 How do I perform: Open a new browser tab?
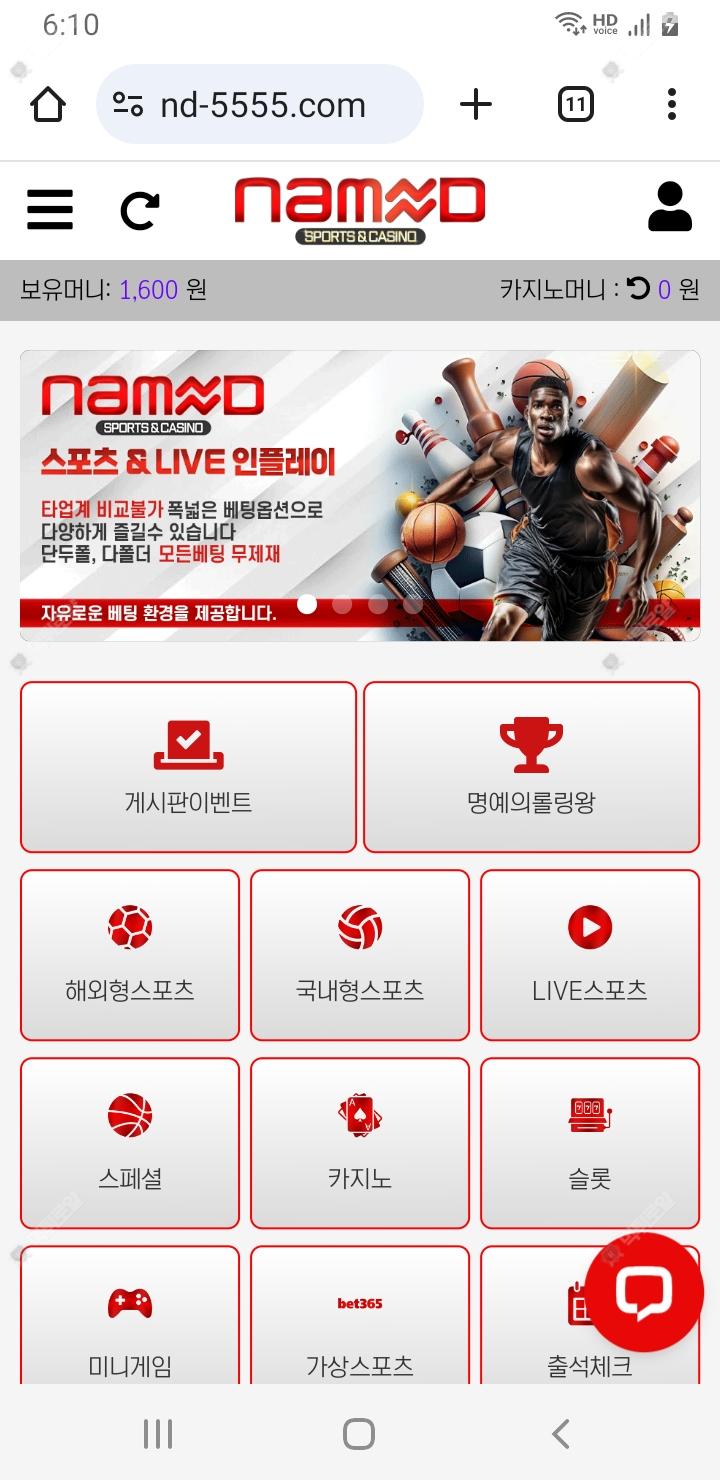tap(476, 104)
